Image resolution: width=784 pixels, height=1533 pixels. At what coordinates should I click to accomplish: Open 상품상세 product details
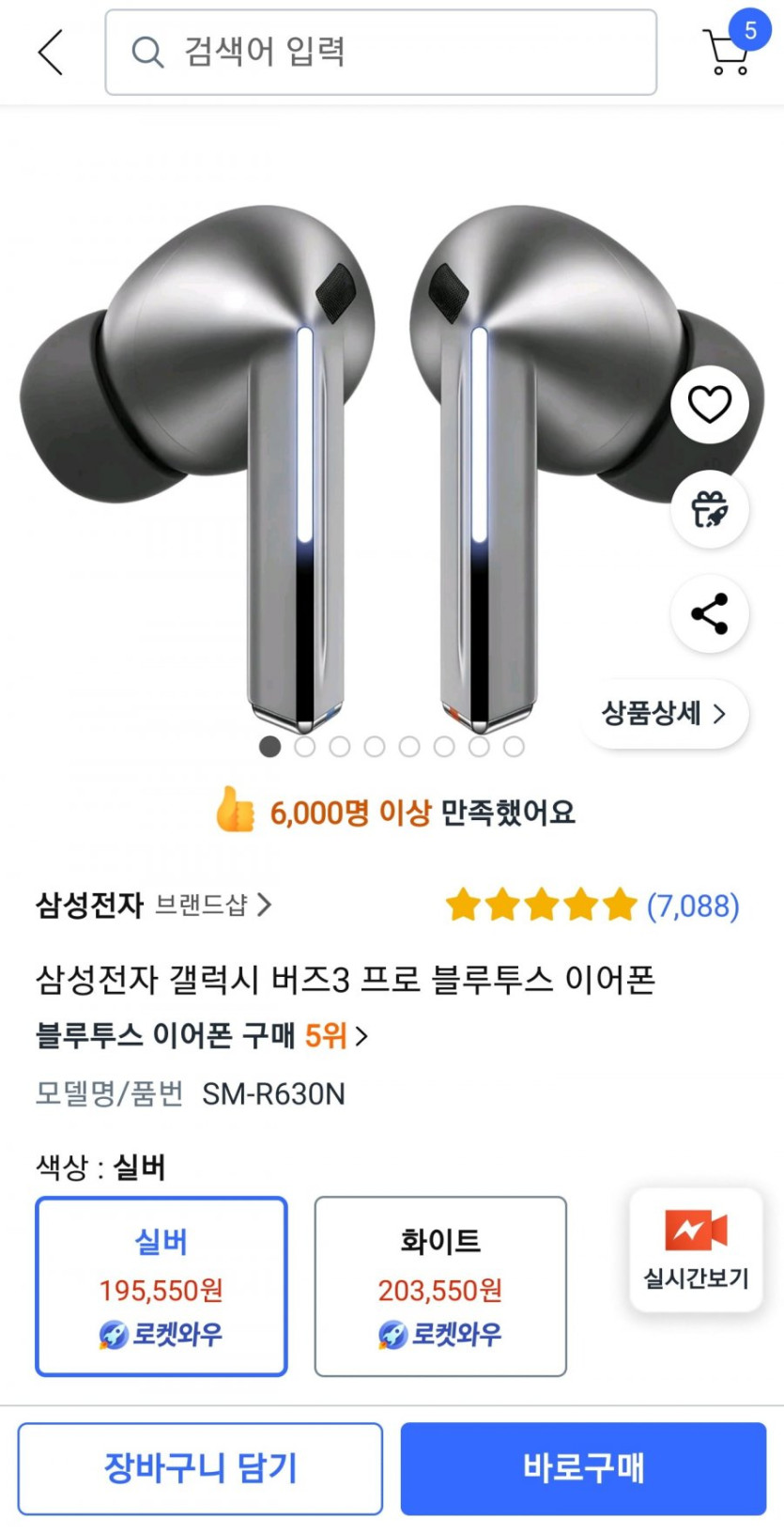(665, 714)
